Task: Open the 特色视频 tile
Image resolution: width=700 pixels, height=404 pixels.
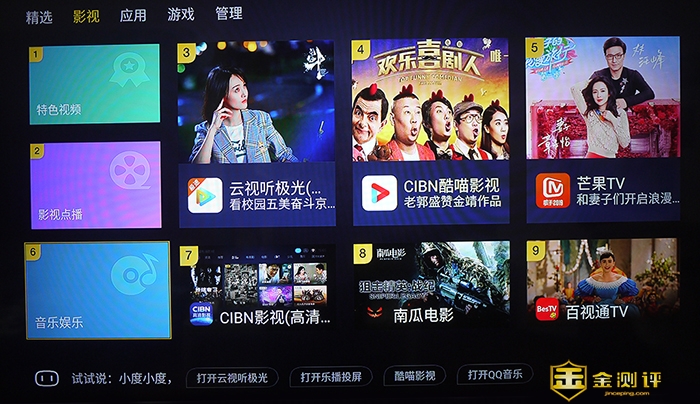Action: [94, 83]
